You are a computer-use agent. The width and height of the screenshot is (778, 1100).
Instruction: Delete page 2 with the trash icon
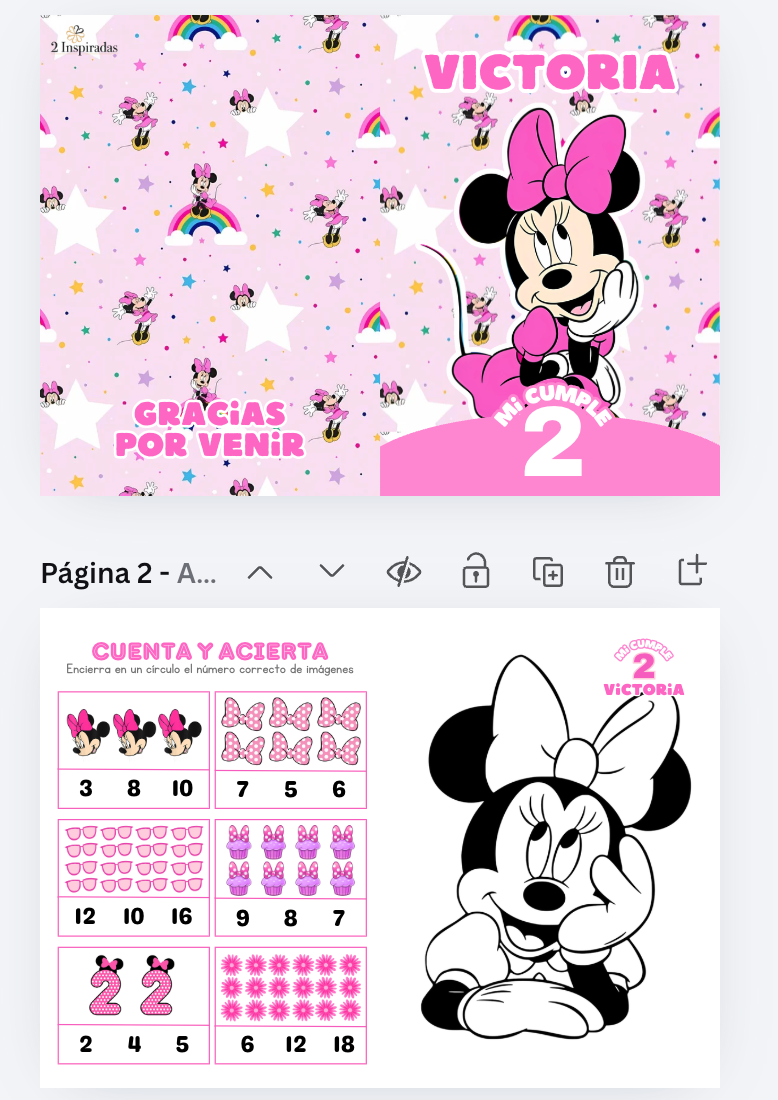pos(619,572)
